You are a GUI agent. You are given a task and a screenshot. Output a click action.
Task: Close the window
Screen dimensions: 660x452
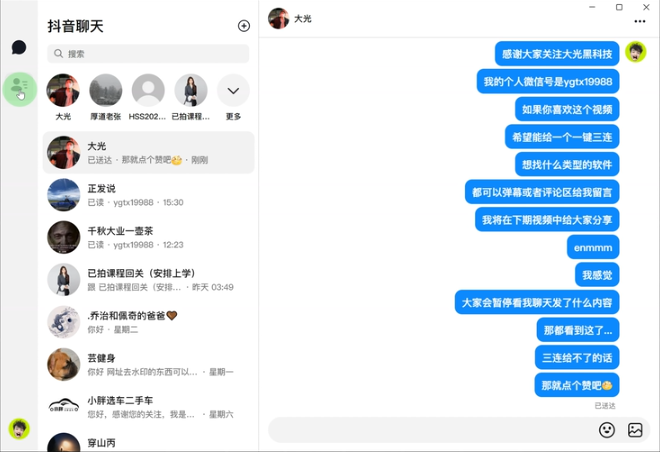[646, 6]
